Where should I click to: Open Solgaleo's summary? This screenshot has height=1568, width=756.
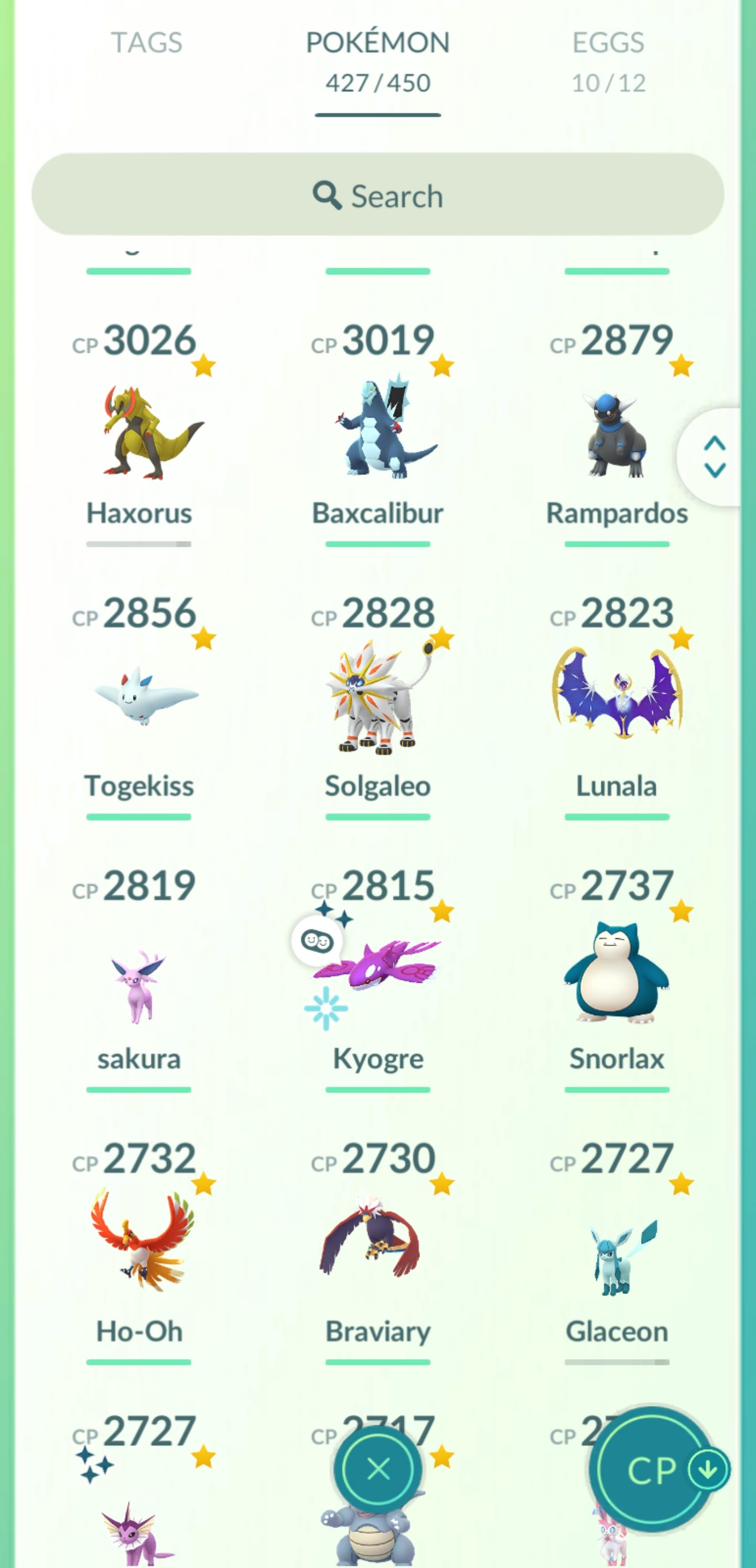pos(377,700)
